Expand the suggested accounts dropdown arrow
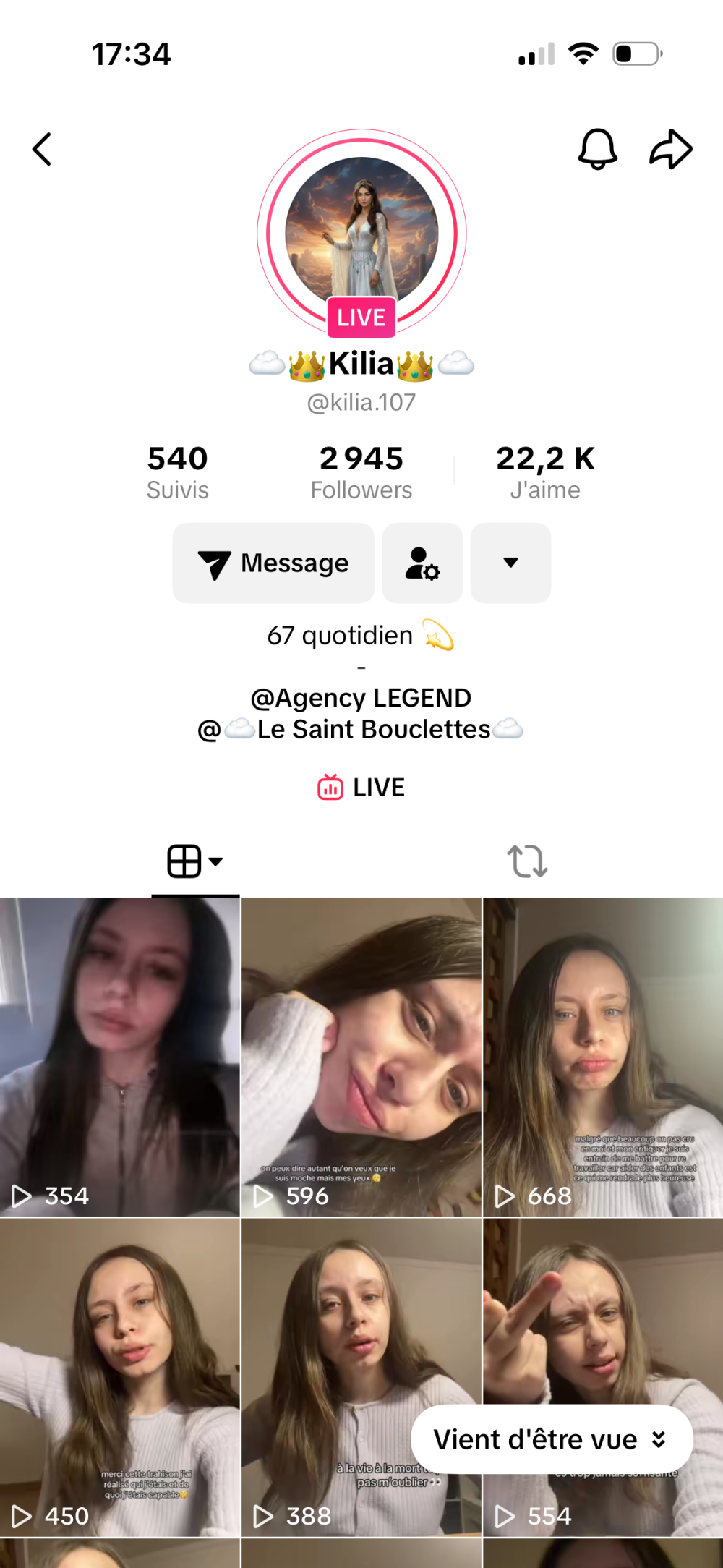Screen dimensions: 723x1568 click(510, 563)
